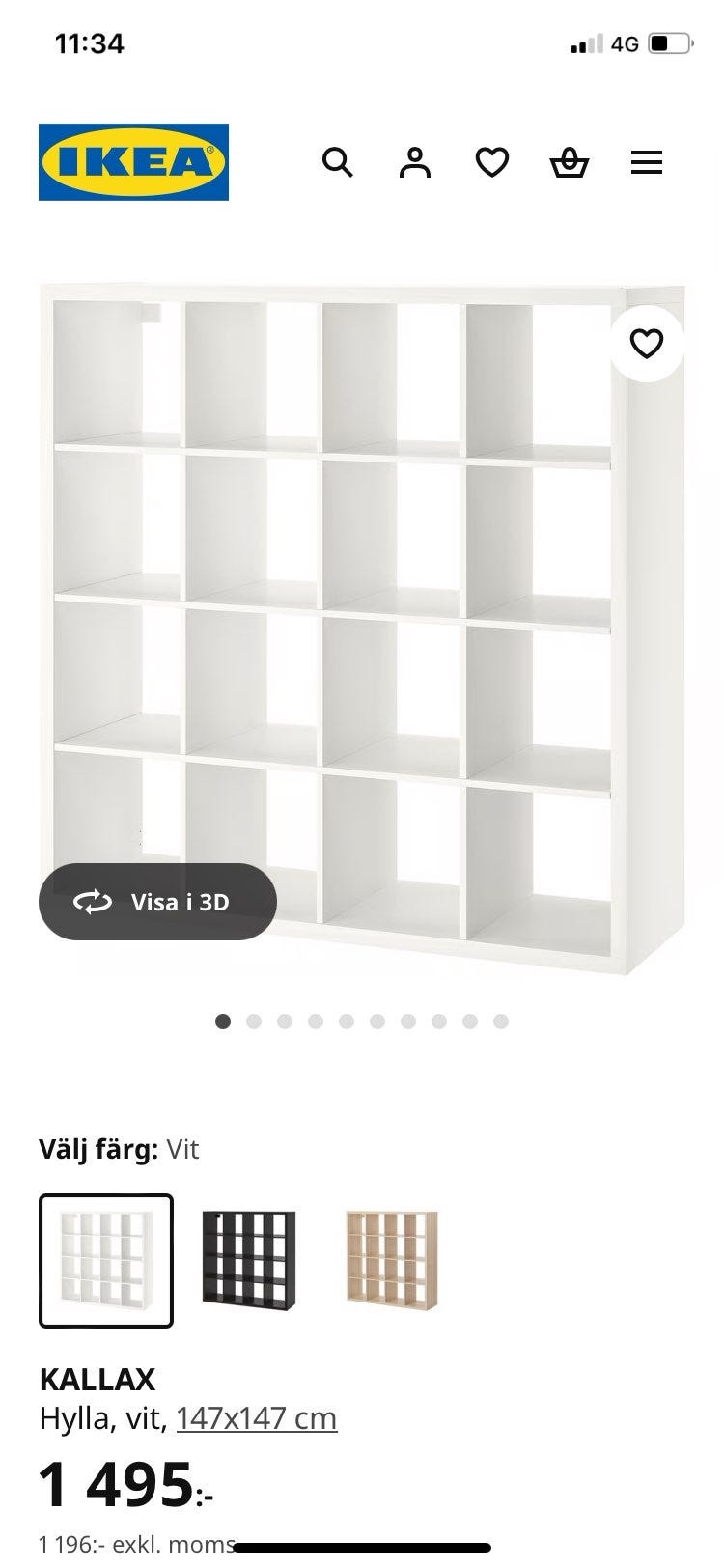Screen dimensions: 724x1568
Task: Jump to the second image dot
Action: (x=254, y=1022)
